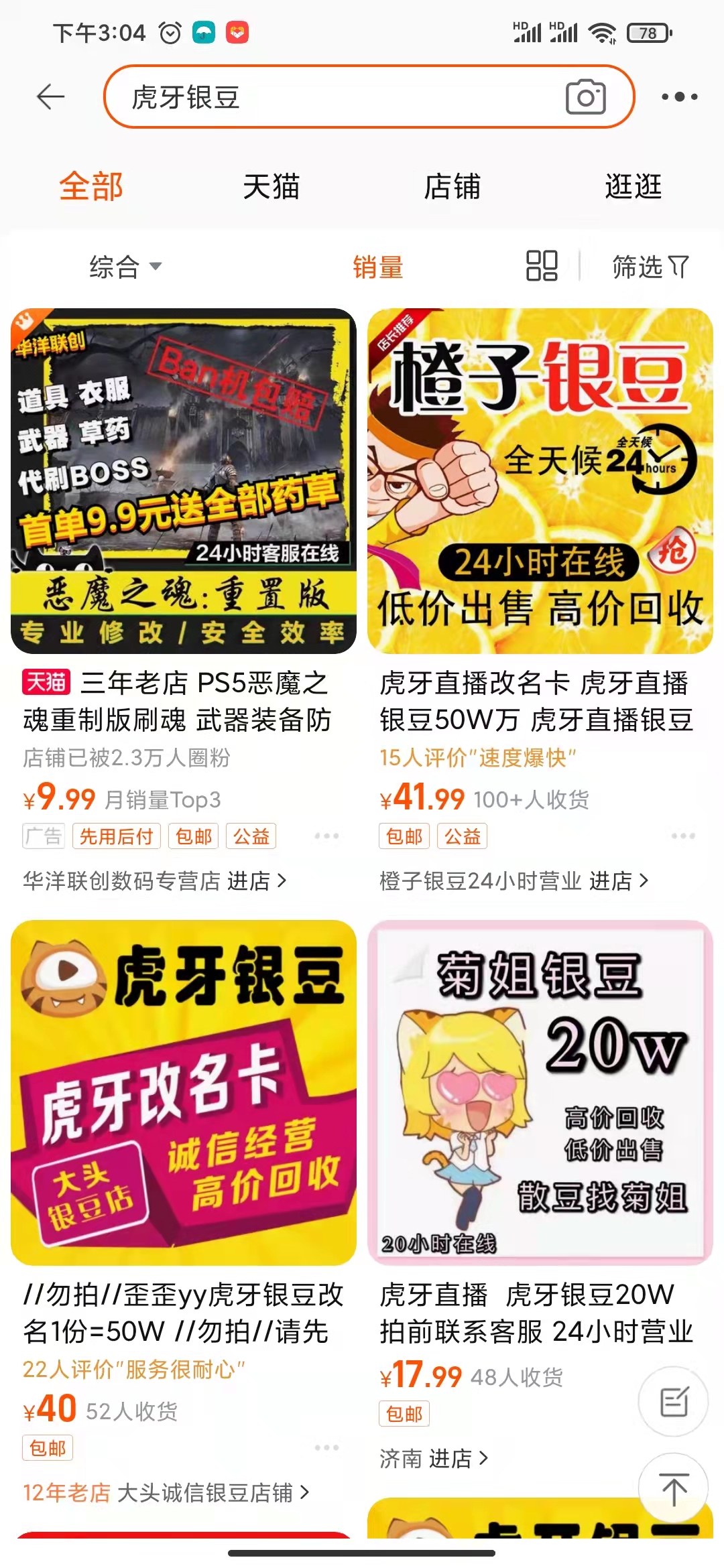724x1568 pixels.
Task: Expand more options on the 橙子银豆 product card
Action: [x=682, y=835]
